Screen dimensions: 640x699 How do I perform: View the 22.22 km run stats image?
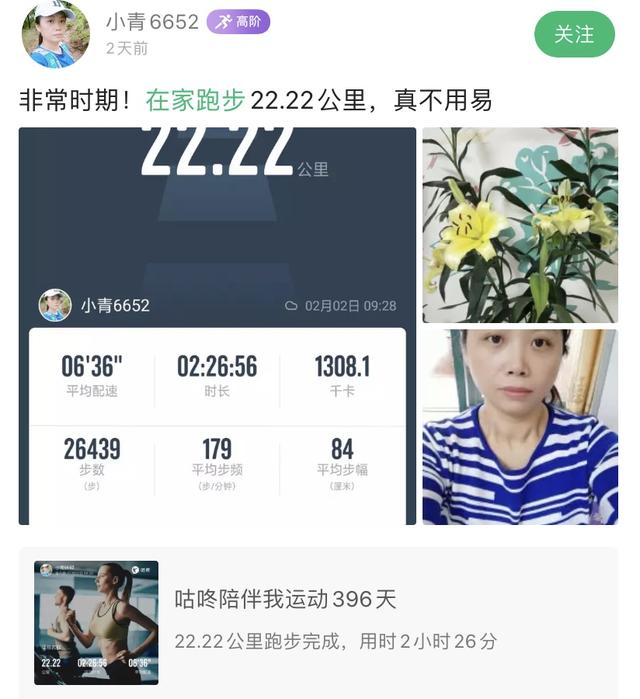coord(217,325)
